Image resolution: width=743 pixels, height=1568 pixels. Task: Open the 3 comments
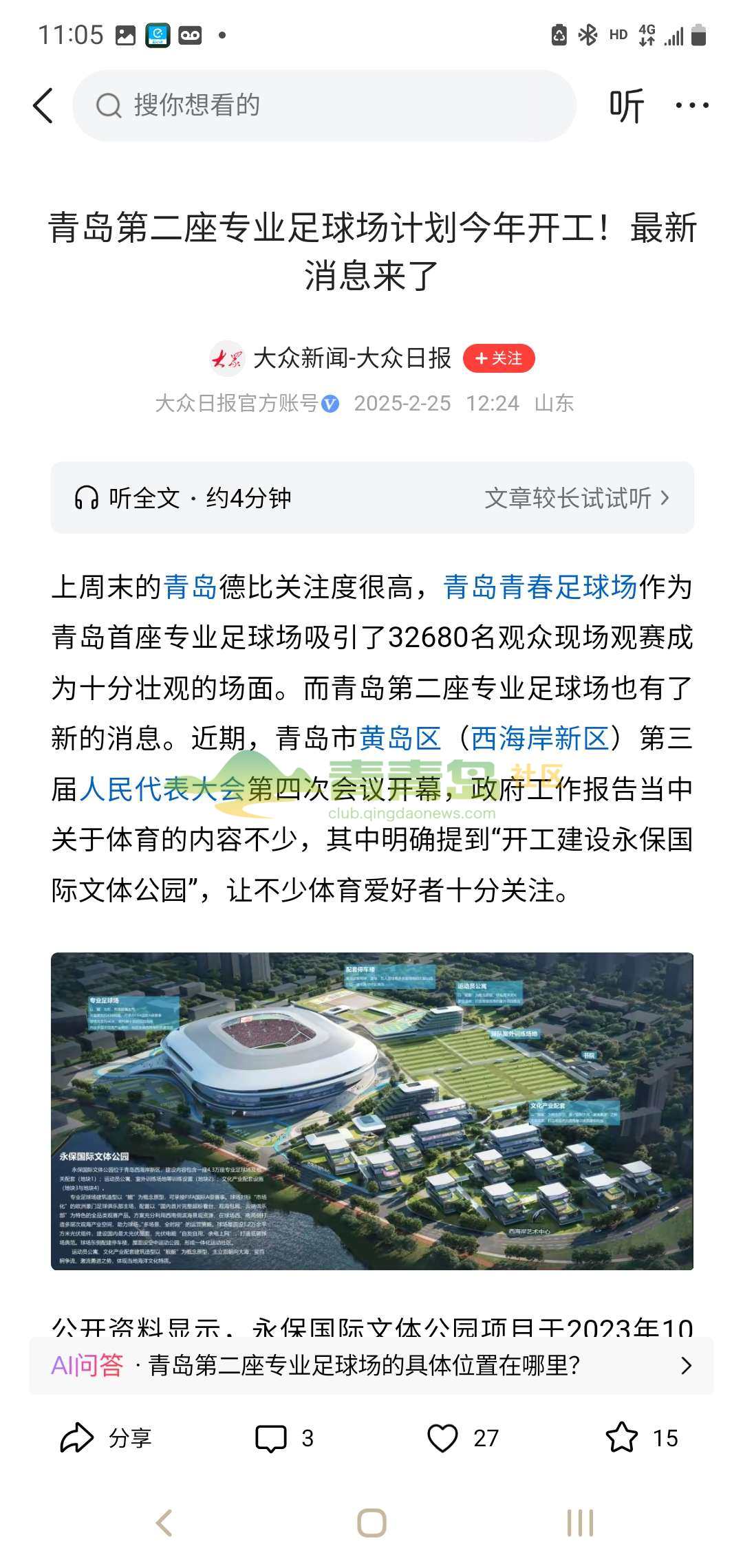283,1438
